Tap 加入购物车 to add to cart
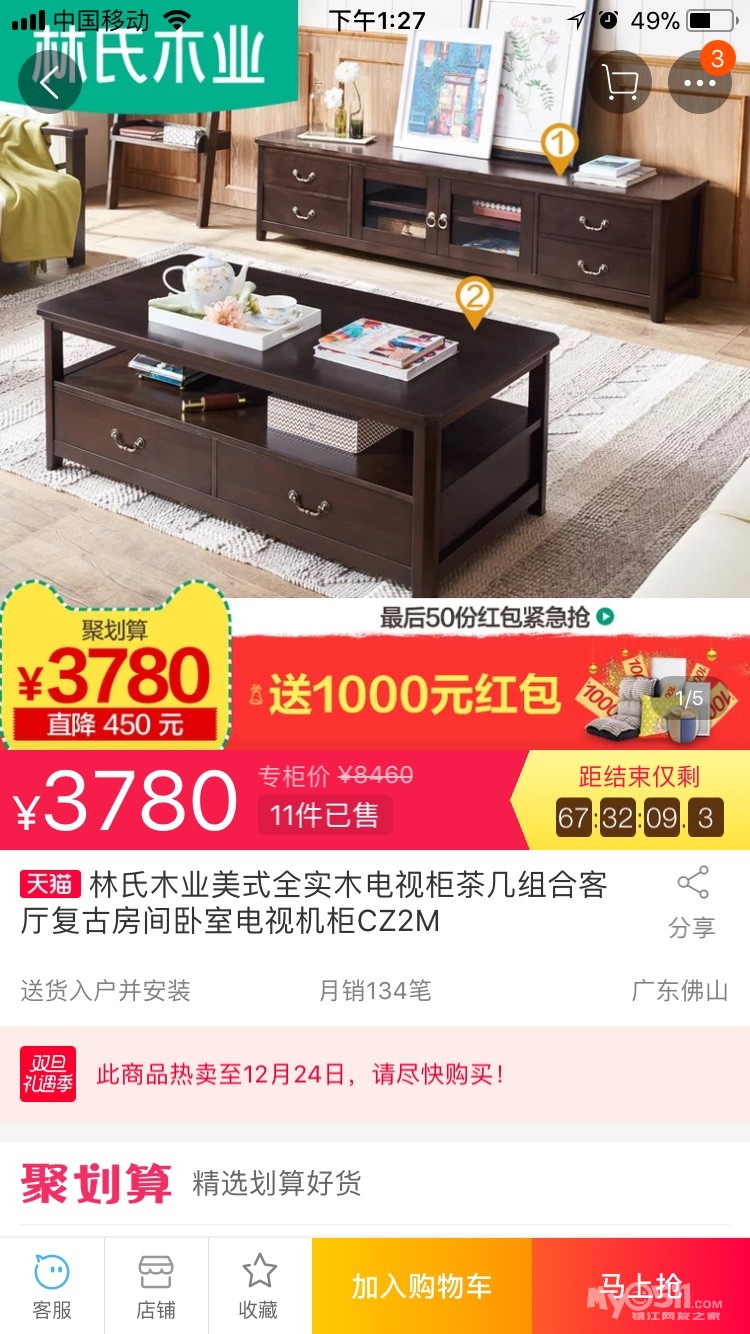Image resolution: width=750 pixels, height=1334 pixels. point(421,1286)
